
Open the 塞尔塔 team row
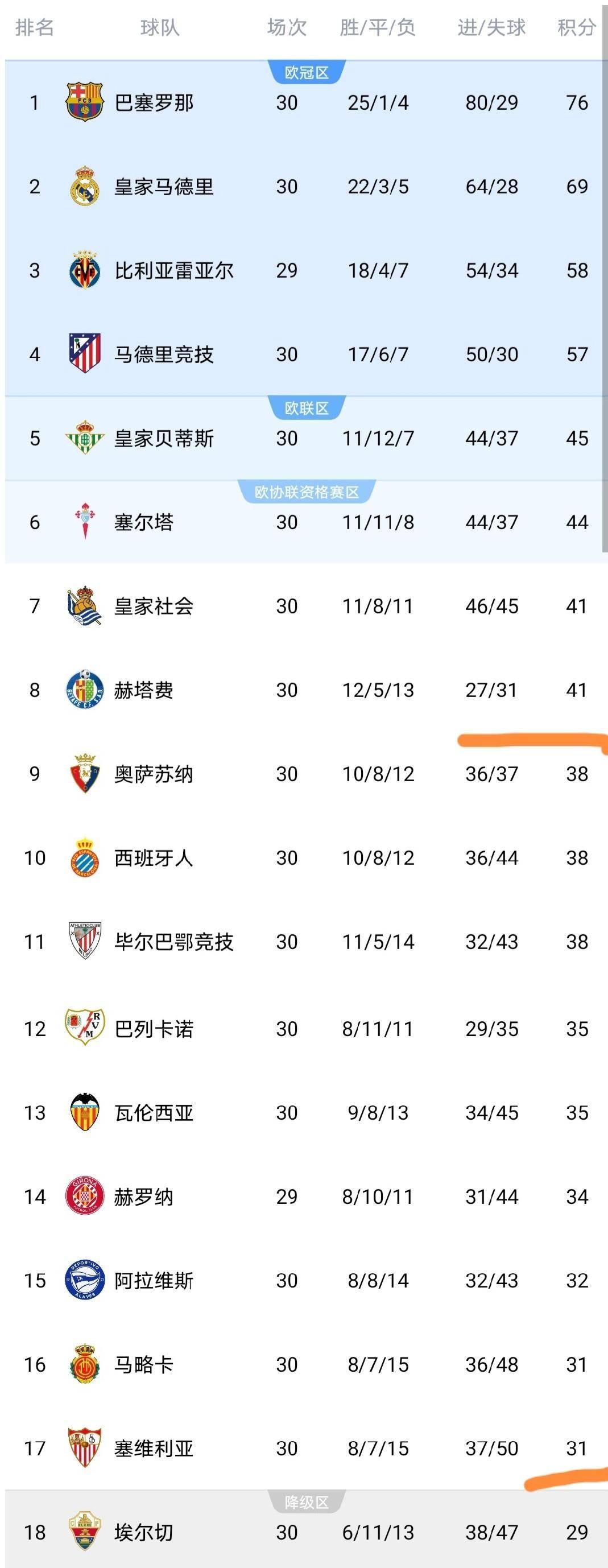click(x=144, y=523)
